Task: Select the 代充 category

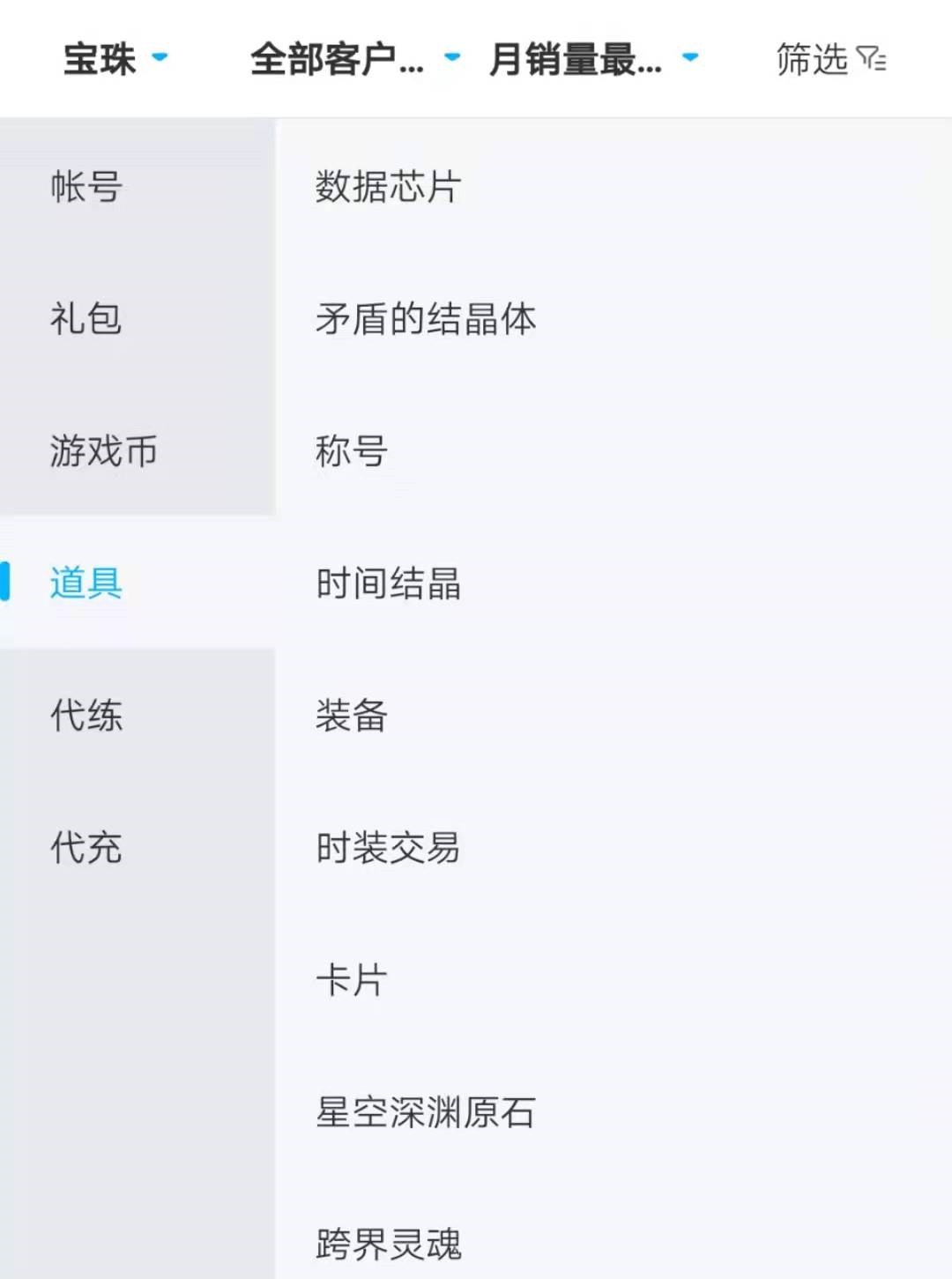Action: pos(86,847)
